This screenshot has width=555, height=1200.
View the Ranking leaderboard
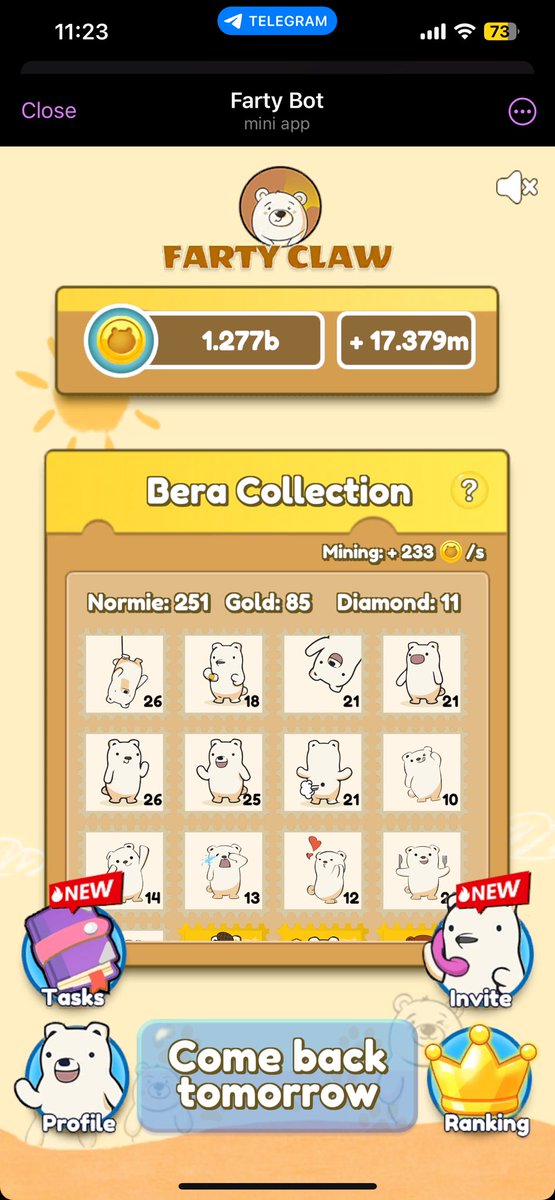click(x=486, y=1082)
